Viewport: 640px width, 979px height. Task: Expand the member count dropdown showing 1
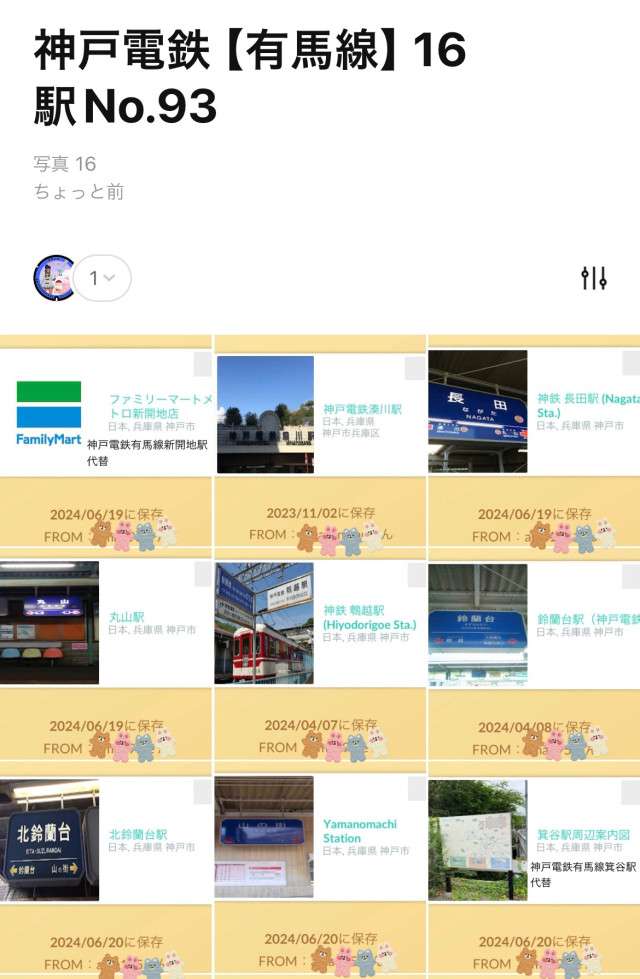tap(100, 278)
